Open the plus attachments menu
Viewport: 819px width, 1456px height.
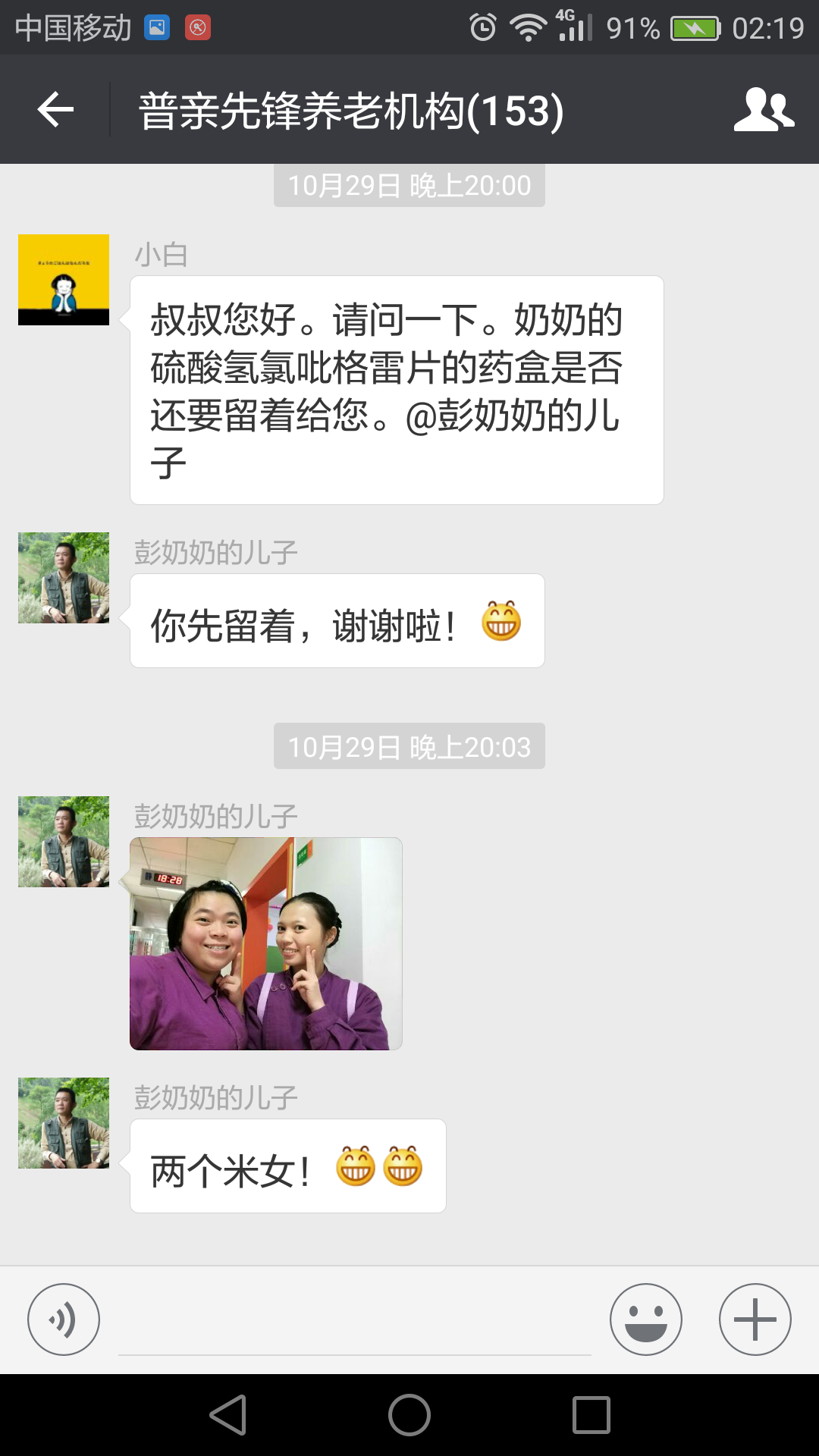(755, 1319)
